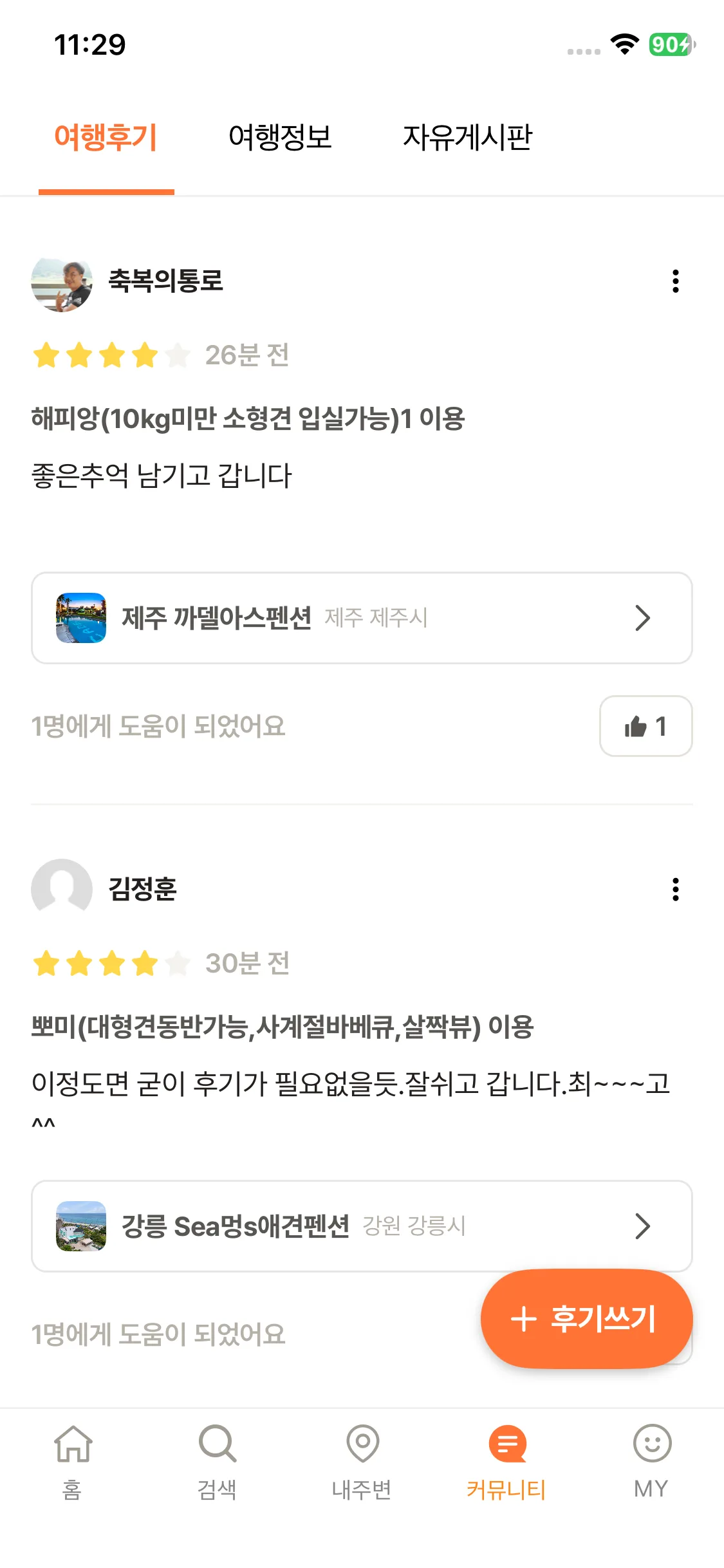The image size is (724, 1568).
Task: Switch to the 자유게시판 tab
Action: click(467, 138)
